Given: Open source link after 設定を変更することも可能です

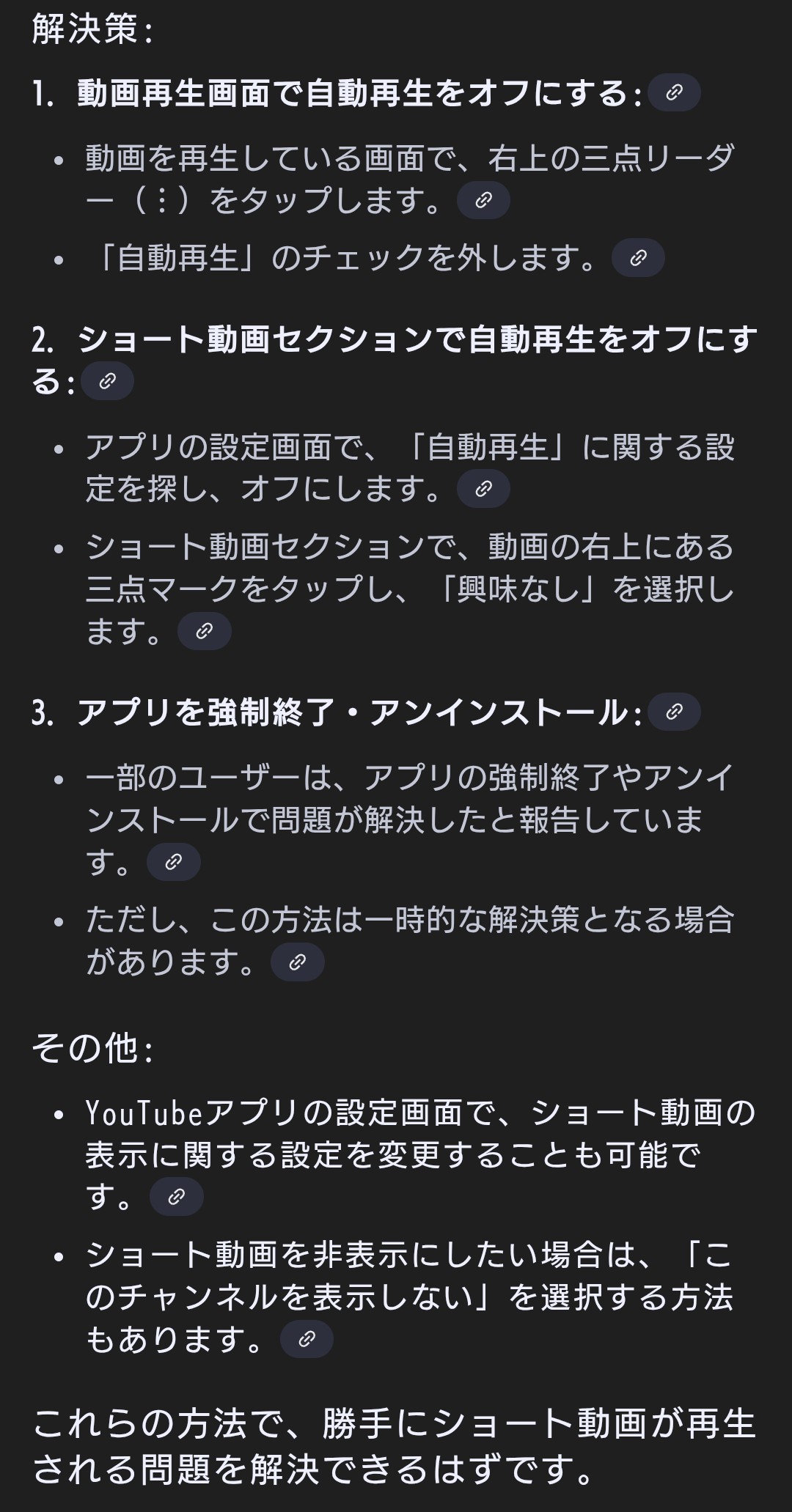Looking at the screenshot, I should (x=176, y=1197).
